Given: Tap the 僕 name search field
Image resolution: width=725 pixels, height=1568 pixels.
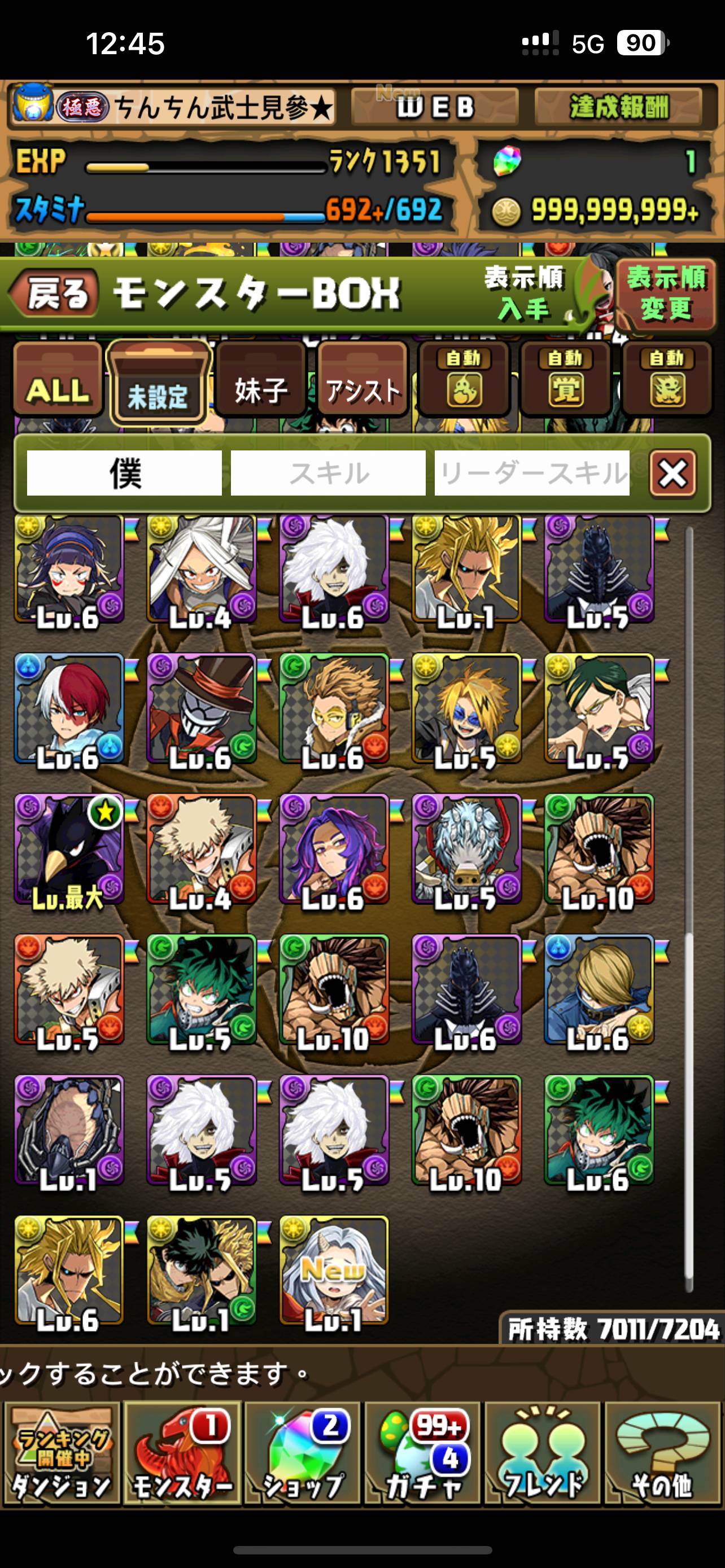Looking at the screenshot, I should point(124,473).
